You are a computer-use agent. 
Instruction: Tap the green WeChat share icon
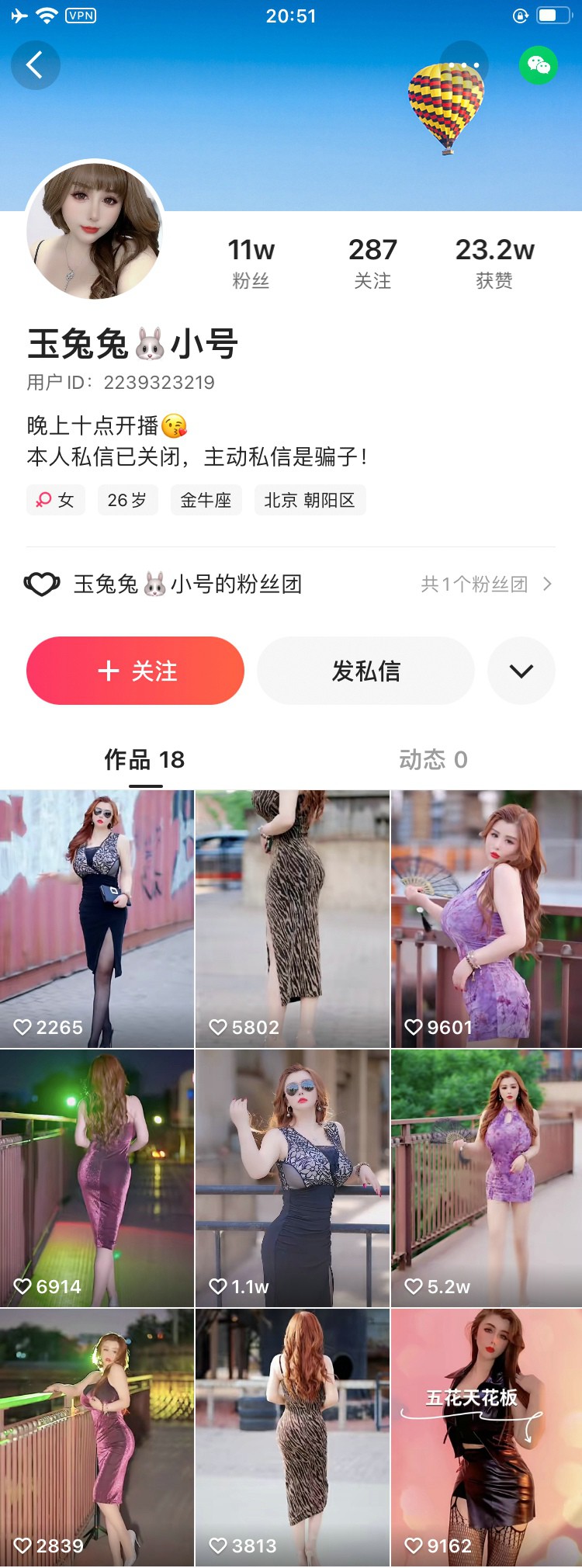pyautogui.click(x=538, y=65)
